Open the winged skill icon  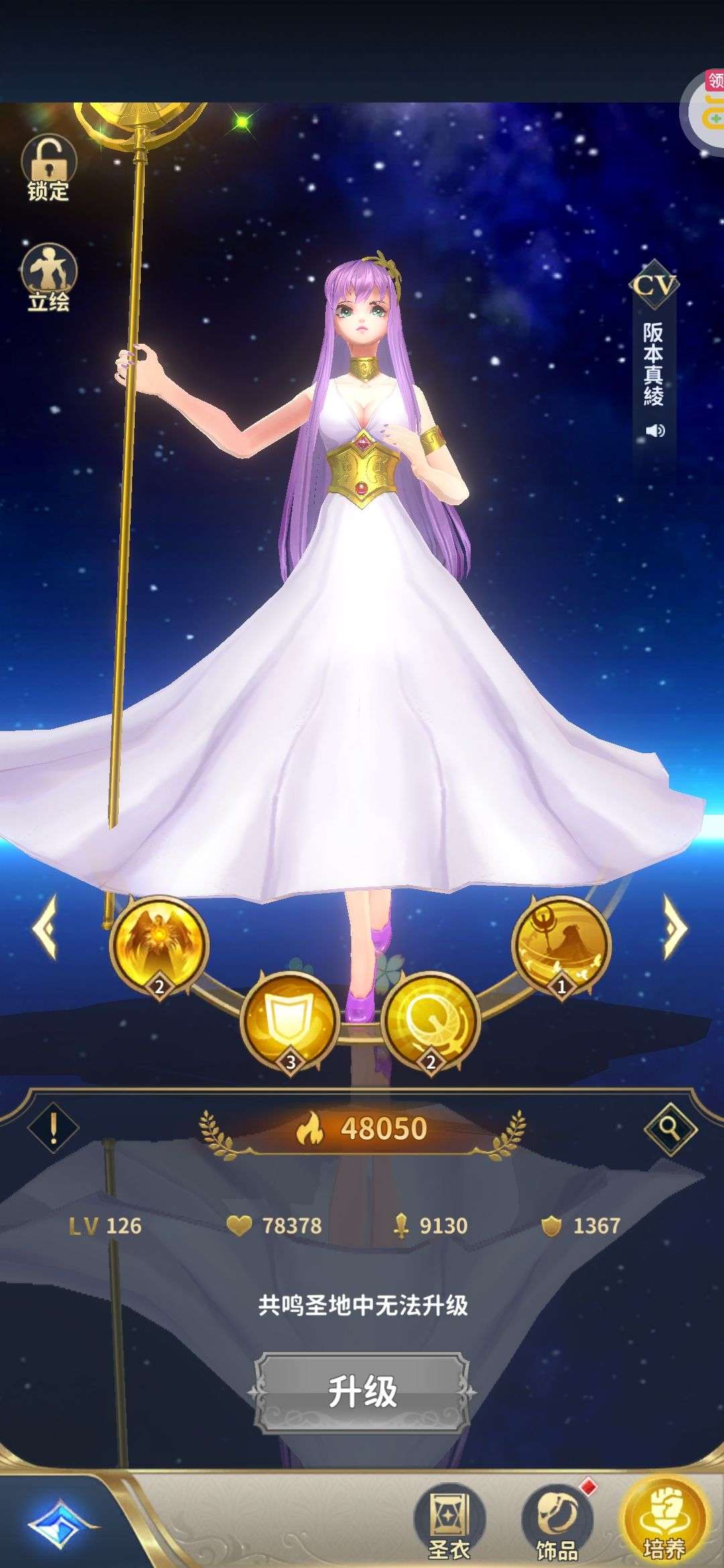(159, 943)
